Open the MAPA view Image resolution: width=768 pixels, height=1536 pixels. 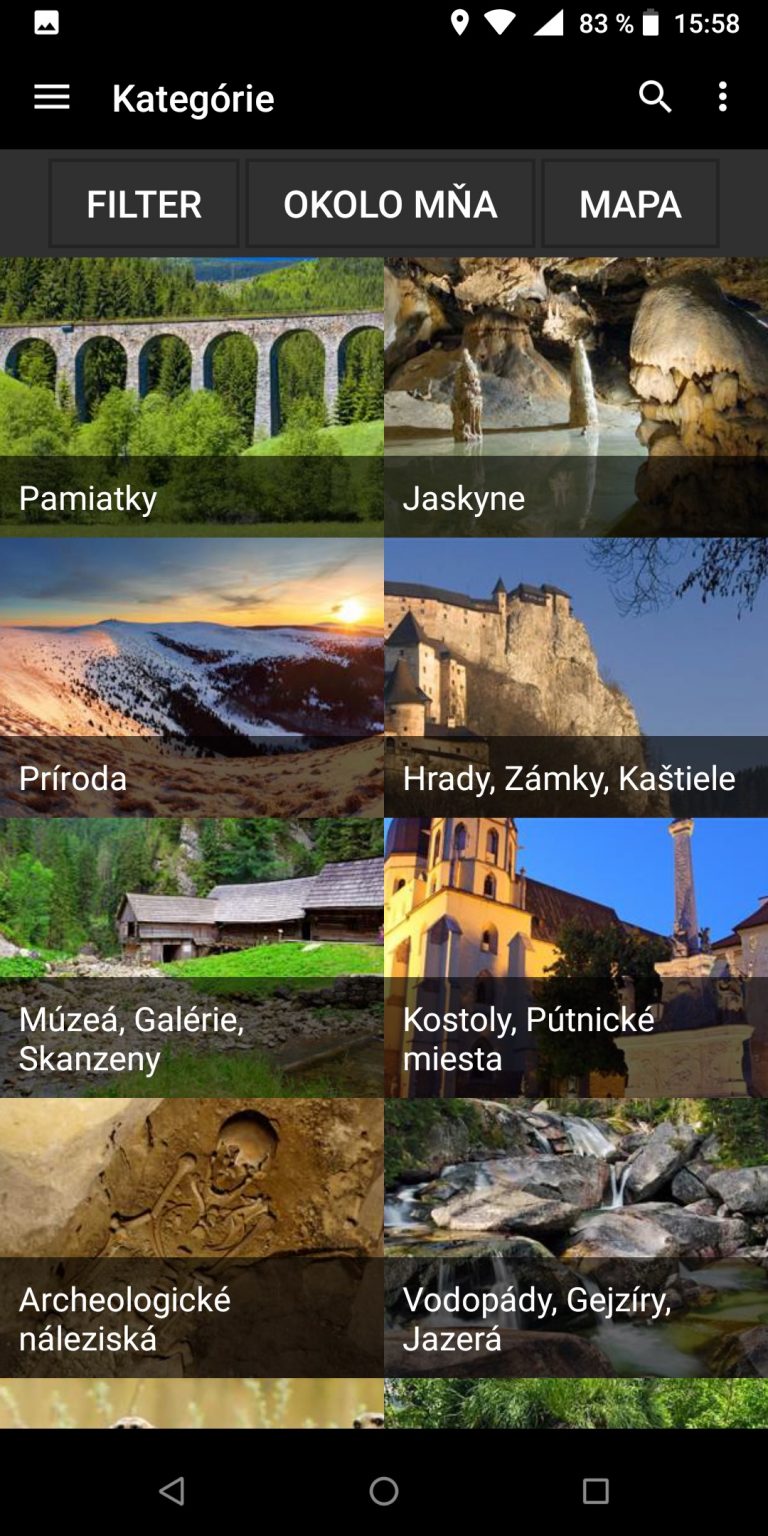tap(630, 204)
